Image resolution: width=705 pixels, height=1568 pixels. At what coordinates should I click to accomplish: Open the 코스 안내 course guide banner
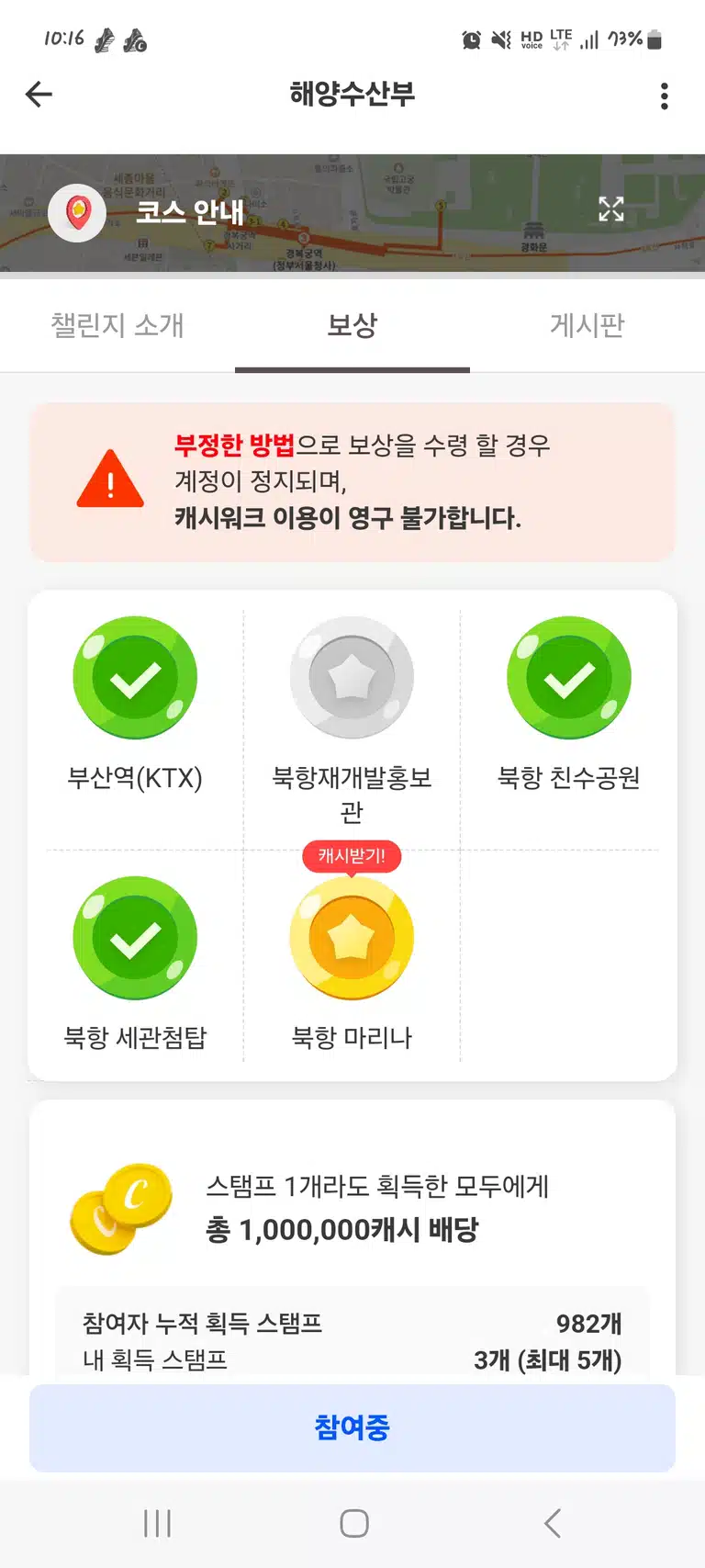(352, 213)
